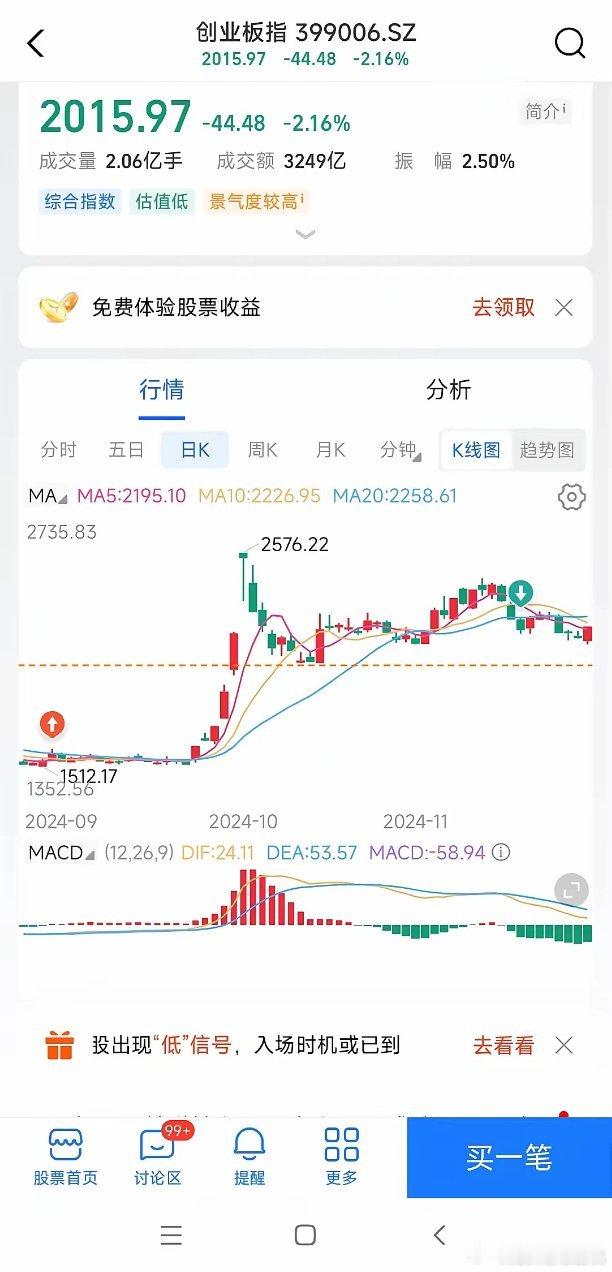Open the 讨论区 discussion tab
Screen dimensions: 612x1272
(x=158, y=1155)
